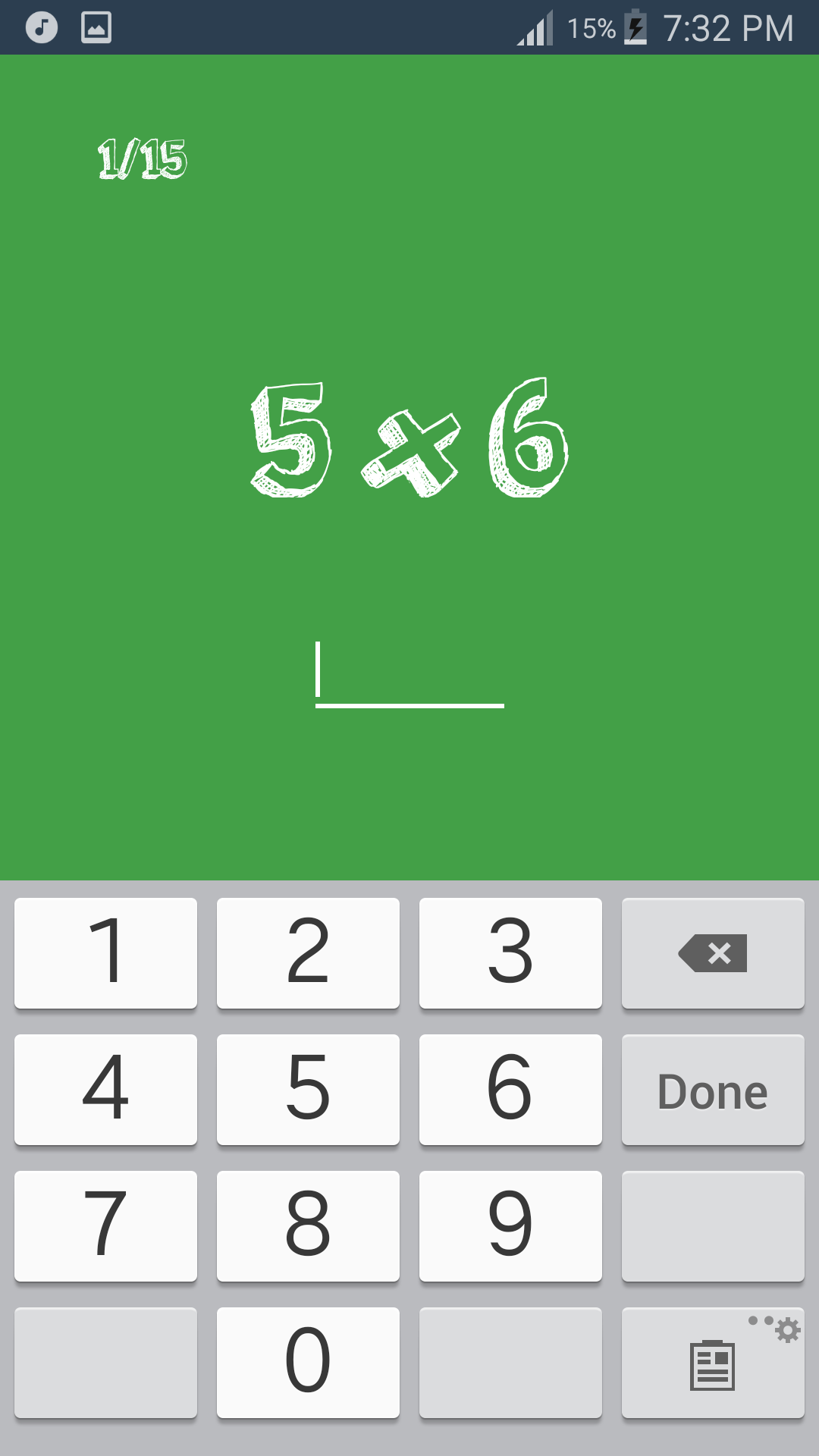Enter digit 5 for the answer
The image size is (819, 1456).
[307, 1090]
